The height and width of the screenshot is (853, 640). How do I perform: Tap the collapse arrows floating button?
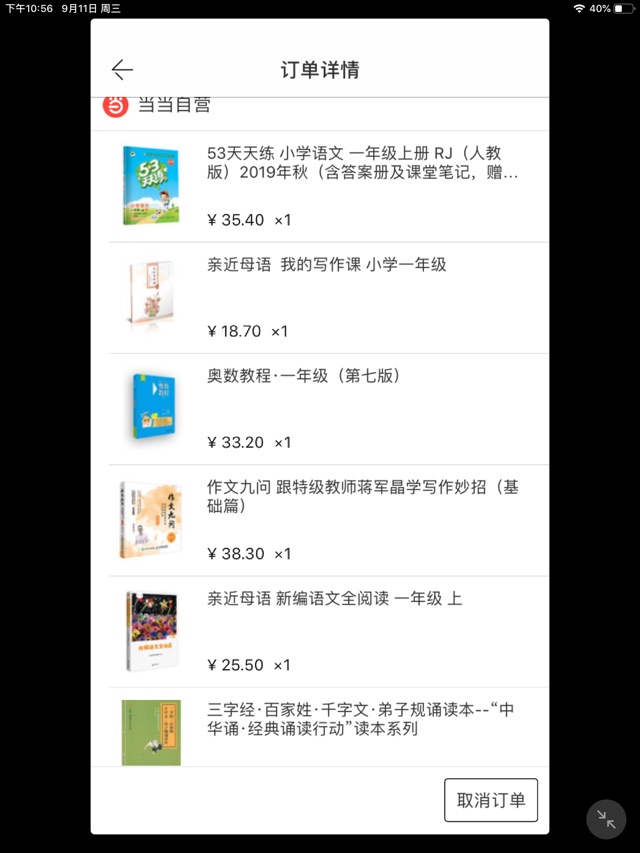click(606, 819)
